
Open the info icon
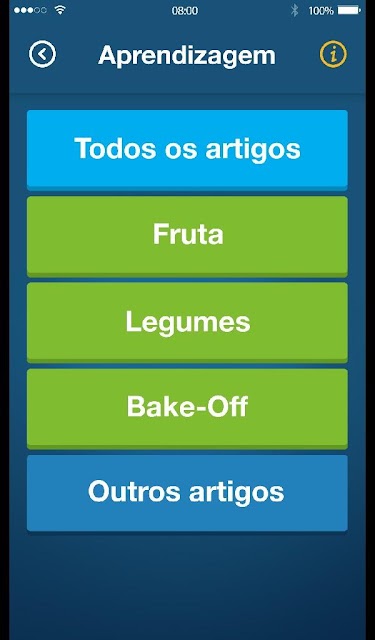coord(333,54)
